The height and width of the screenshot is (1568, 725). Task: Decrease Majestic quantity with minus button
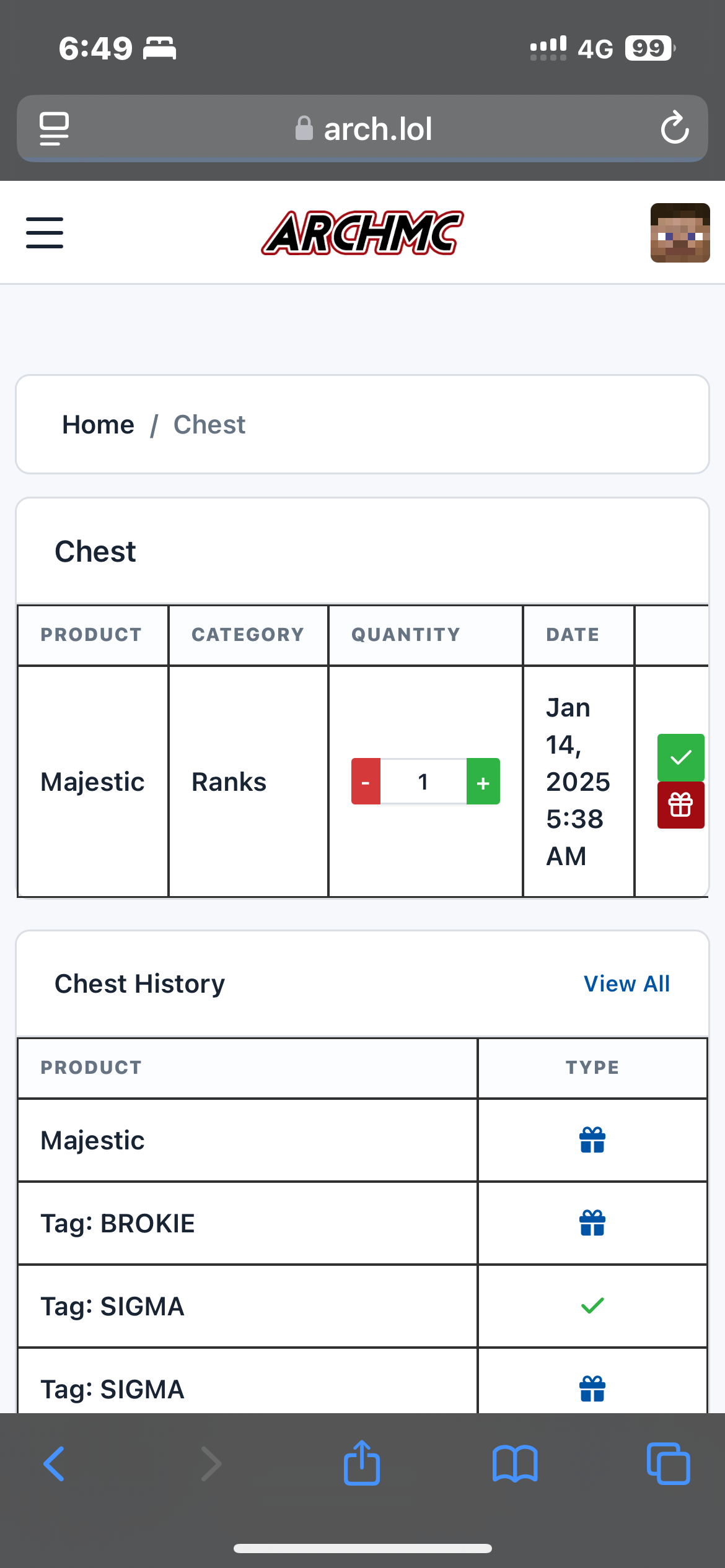pos(366,782)
